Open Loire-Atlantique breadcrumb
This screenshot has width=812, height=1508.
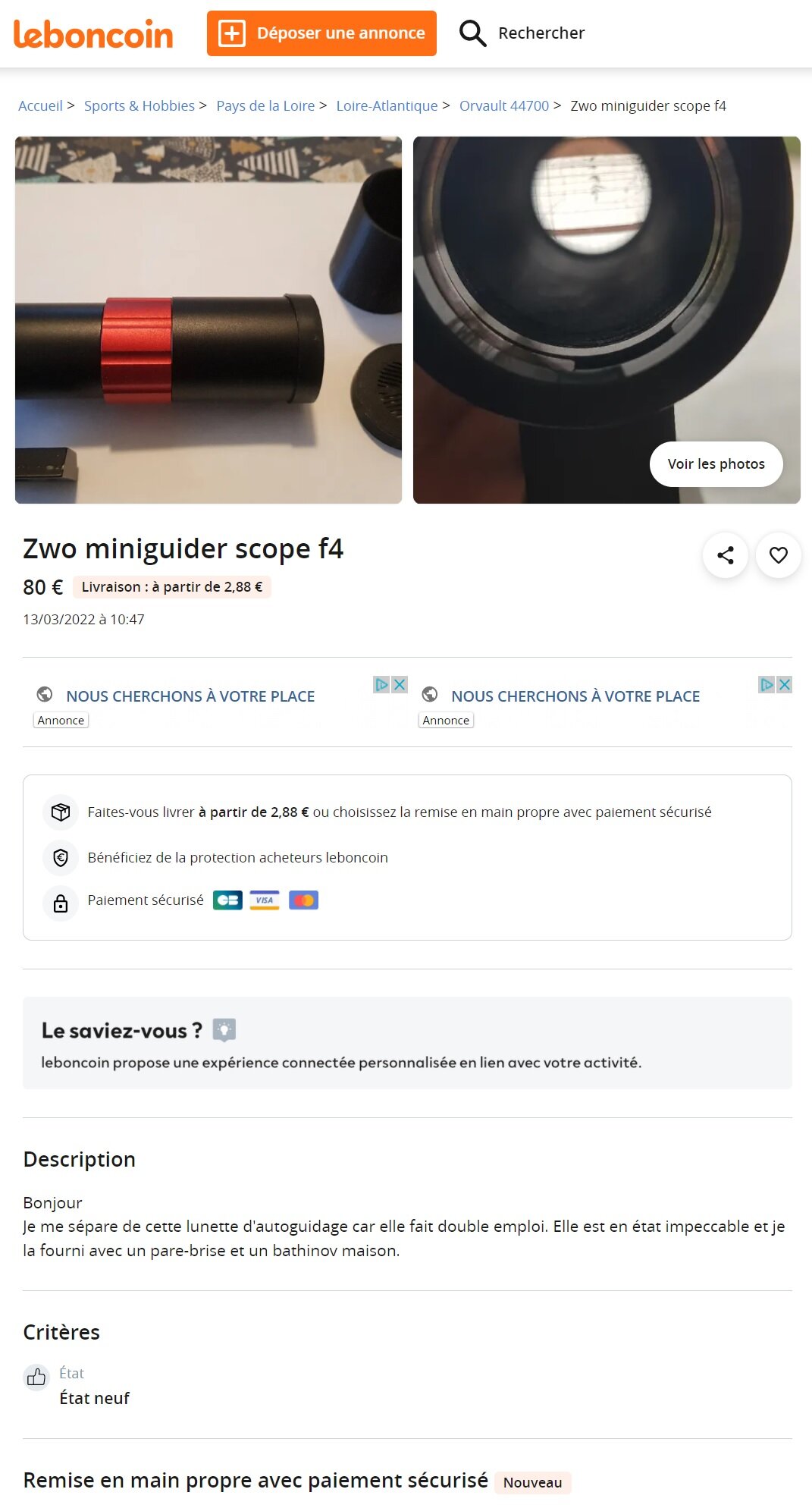tap(387, 106)
